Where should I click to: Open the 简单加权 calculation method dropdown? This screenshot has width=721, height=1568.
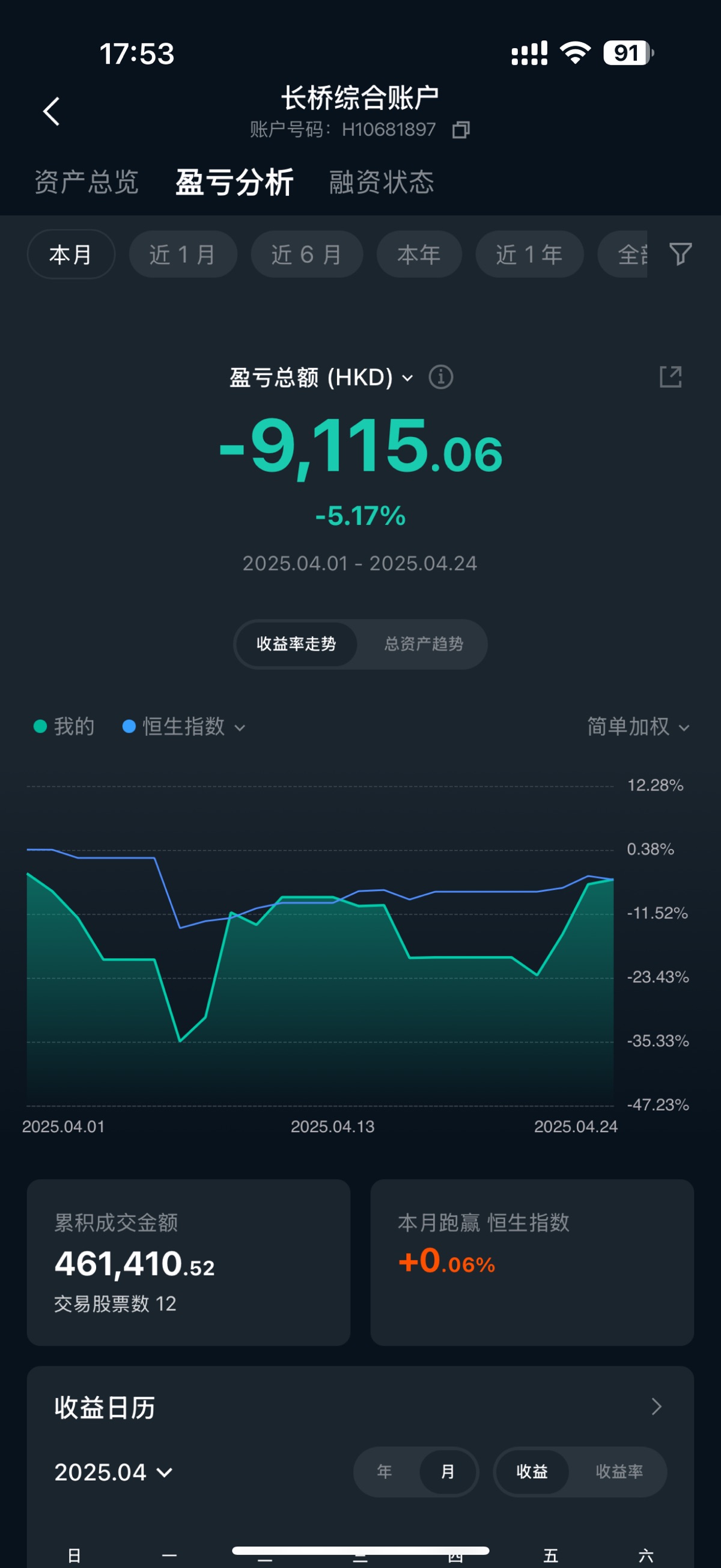click(x=637, y=727)
